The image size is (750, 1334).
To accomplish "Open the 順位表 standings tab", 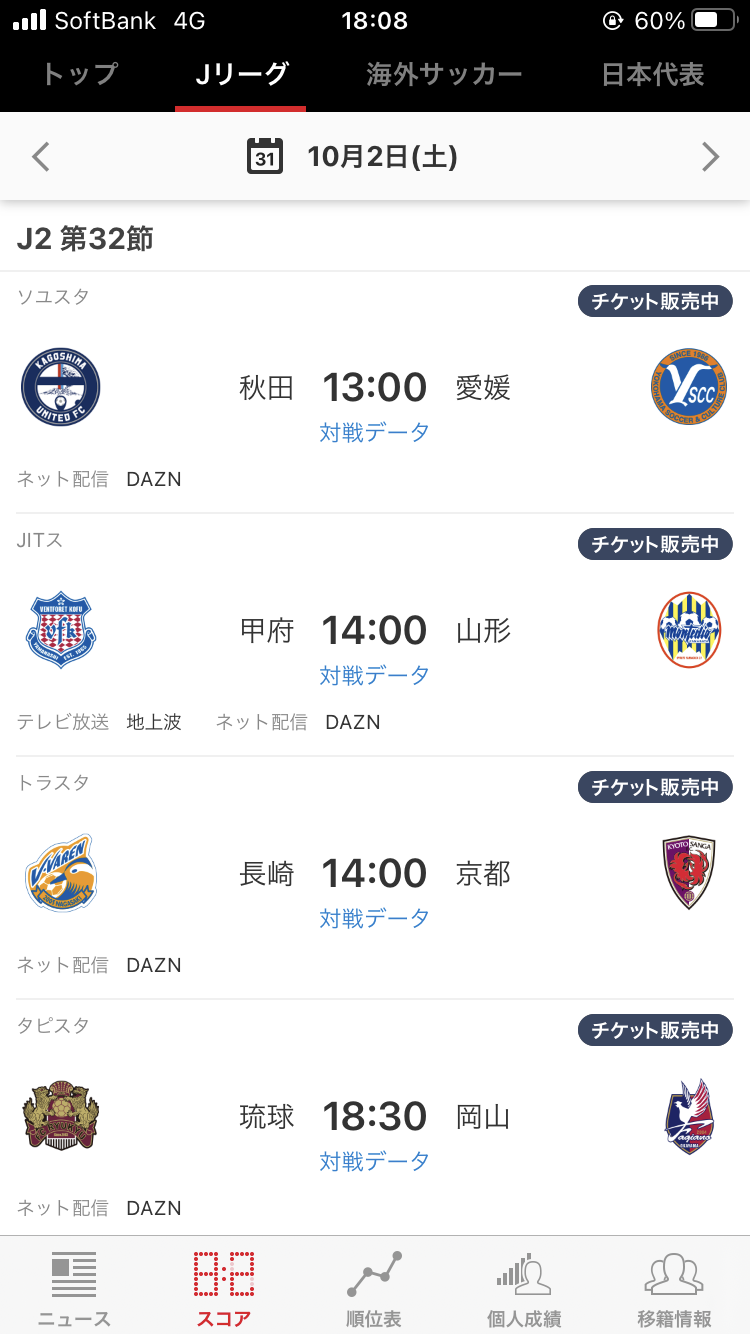I will (374, 1288).
